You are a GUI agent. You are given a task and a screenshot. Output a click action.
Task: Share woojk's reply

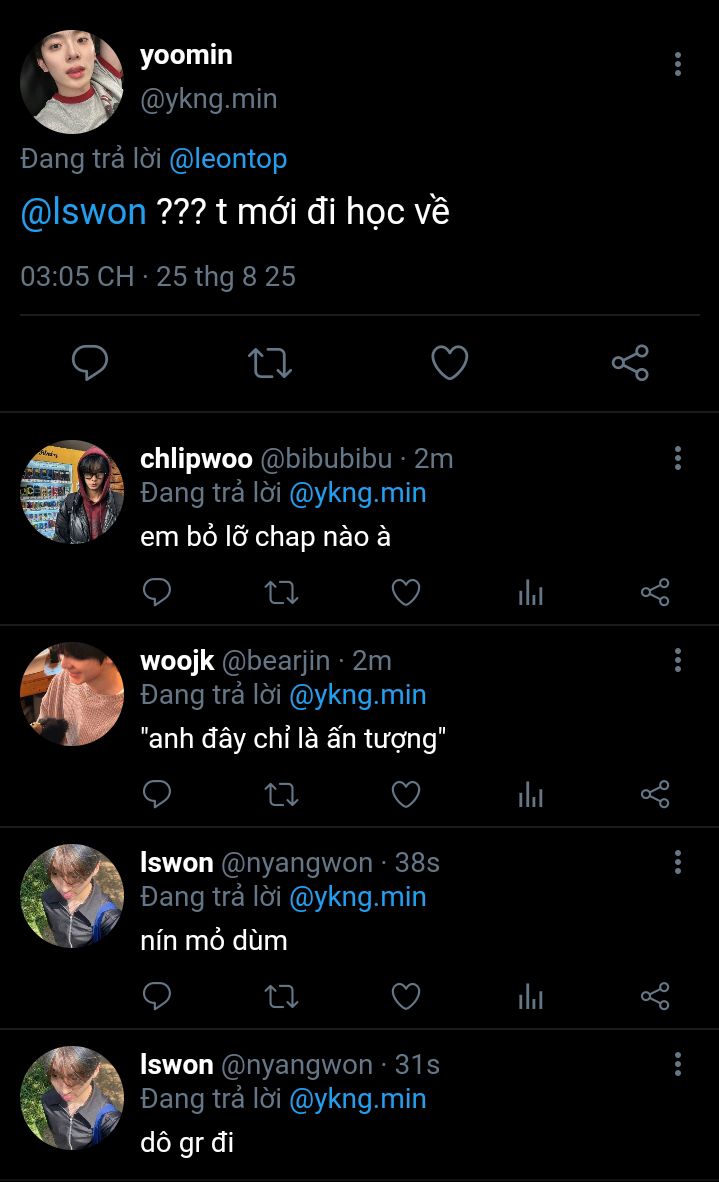click(655, 795)
